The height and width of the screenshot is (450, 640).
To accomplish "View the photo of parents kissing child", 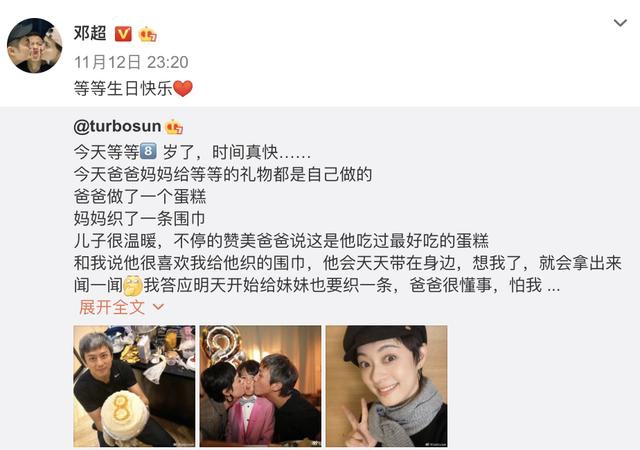I will [260, 385].
